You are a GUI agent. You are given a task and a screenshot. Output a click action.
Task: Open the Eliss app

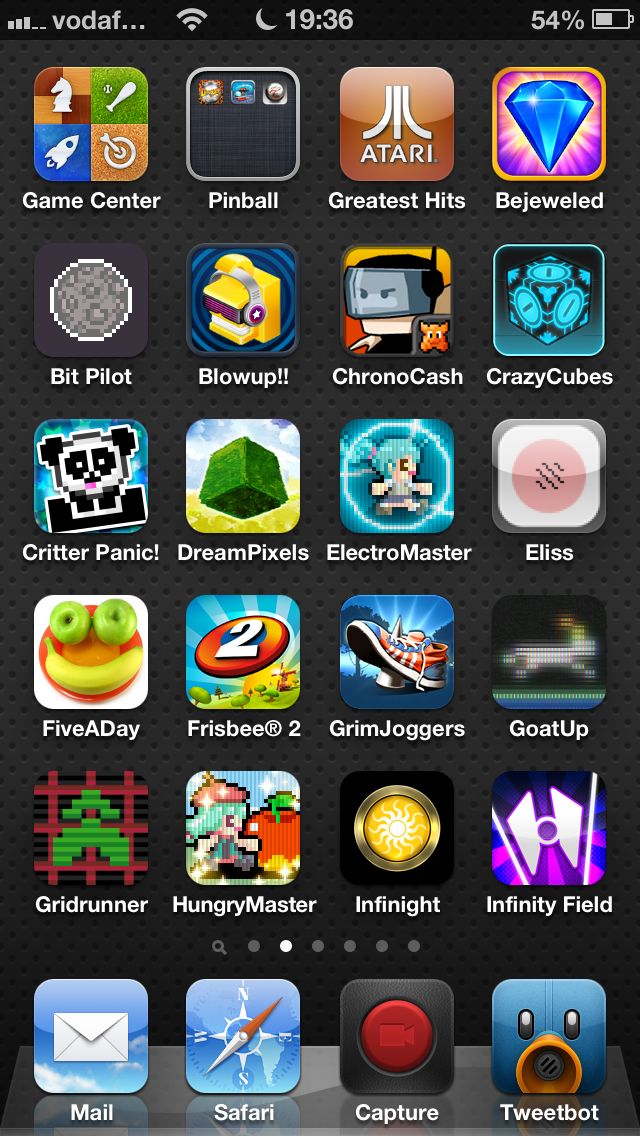point(549,476)
